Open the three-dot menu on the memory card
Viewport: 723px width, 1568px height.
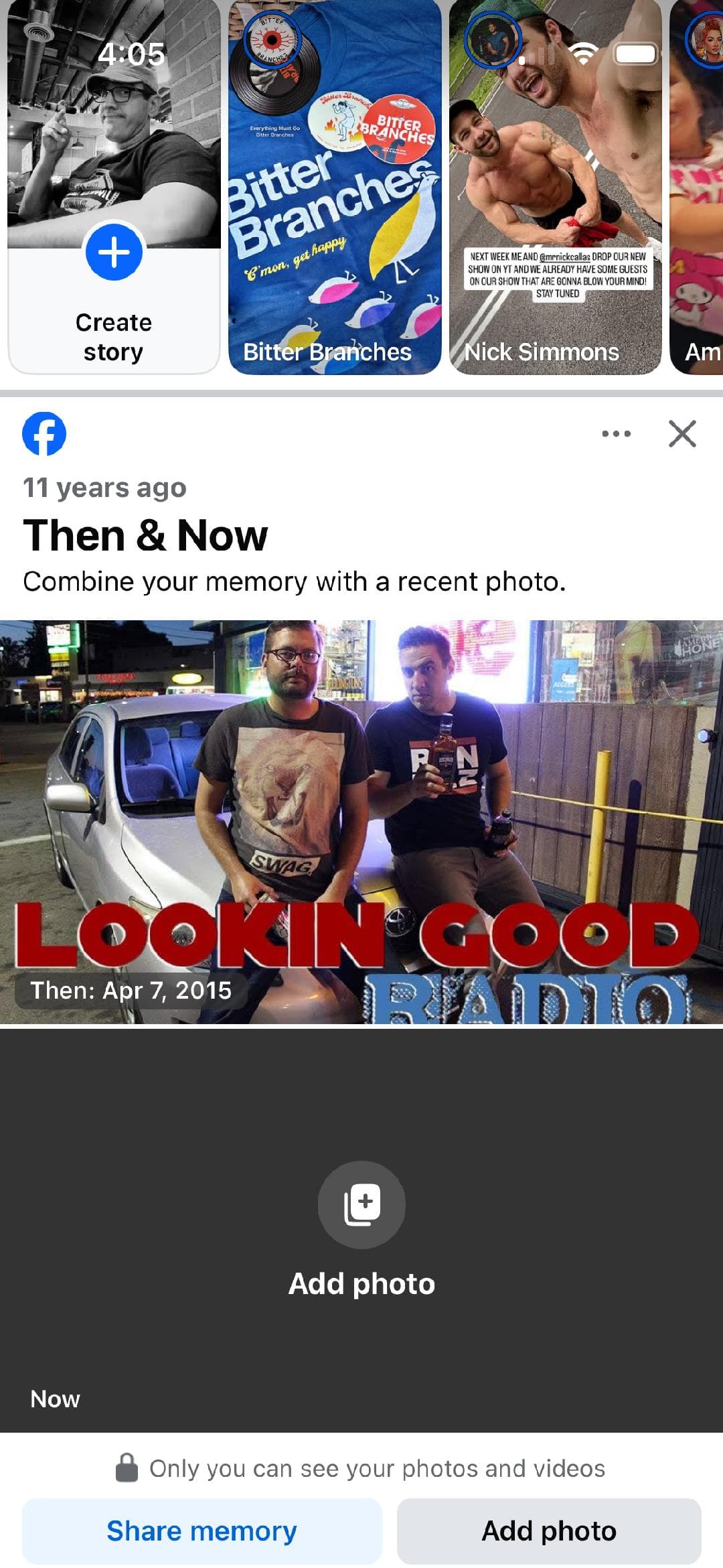click(616, 433)
